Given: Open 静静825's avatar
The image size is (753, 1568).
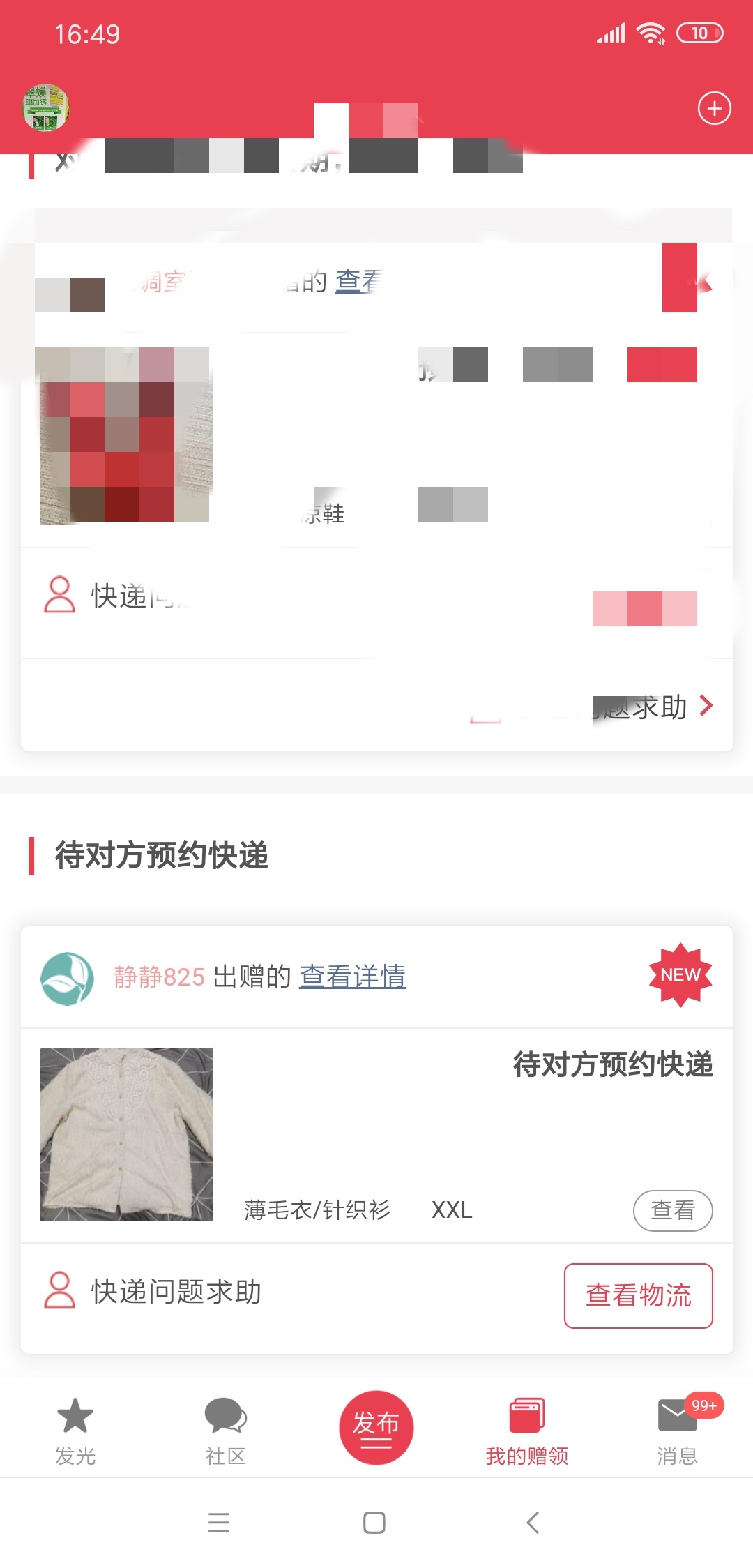Looking at the screenshot, I should pyautogui.click(x=67, y=979).
